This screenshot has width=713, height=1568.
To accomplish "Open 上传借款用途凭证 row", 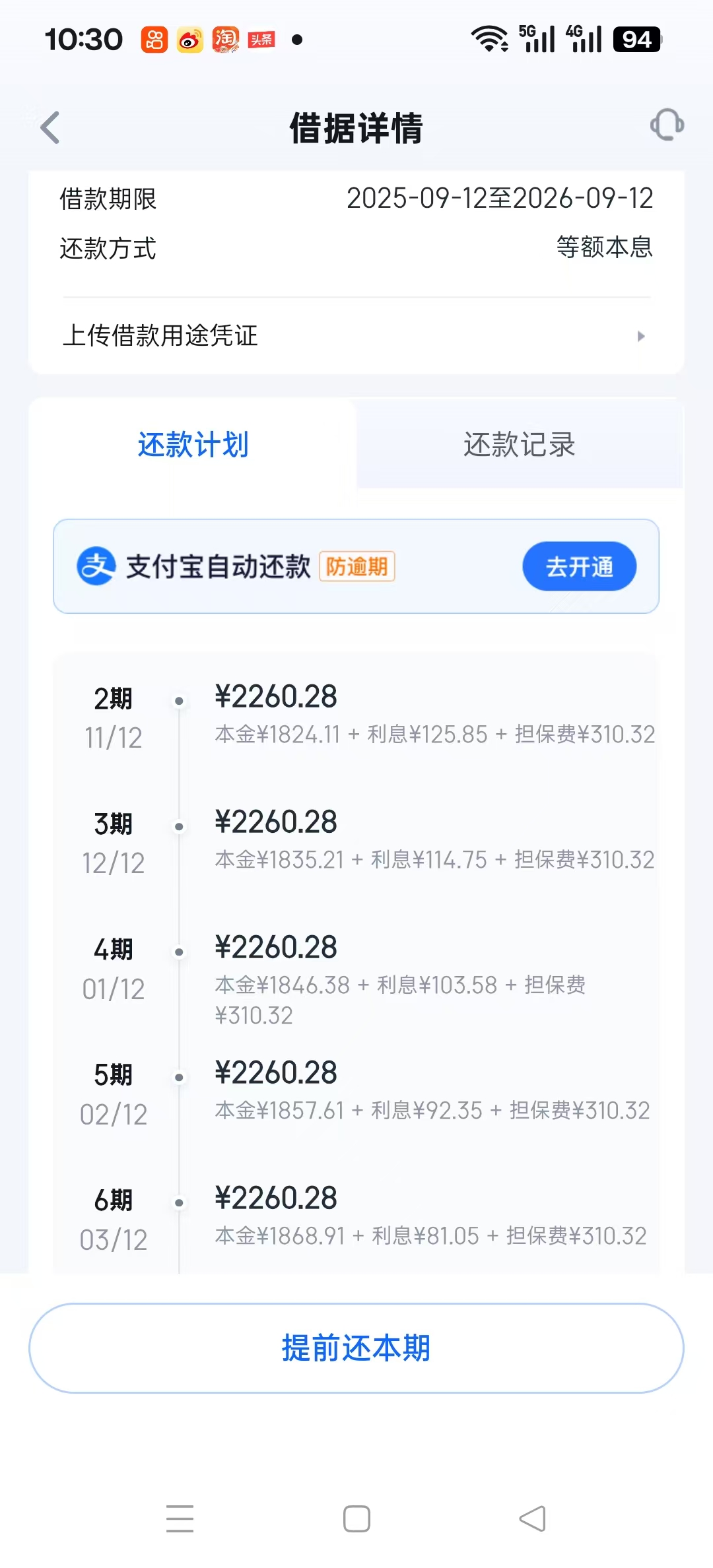I will coord(356,336).
